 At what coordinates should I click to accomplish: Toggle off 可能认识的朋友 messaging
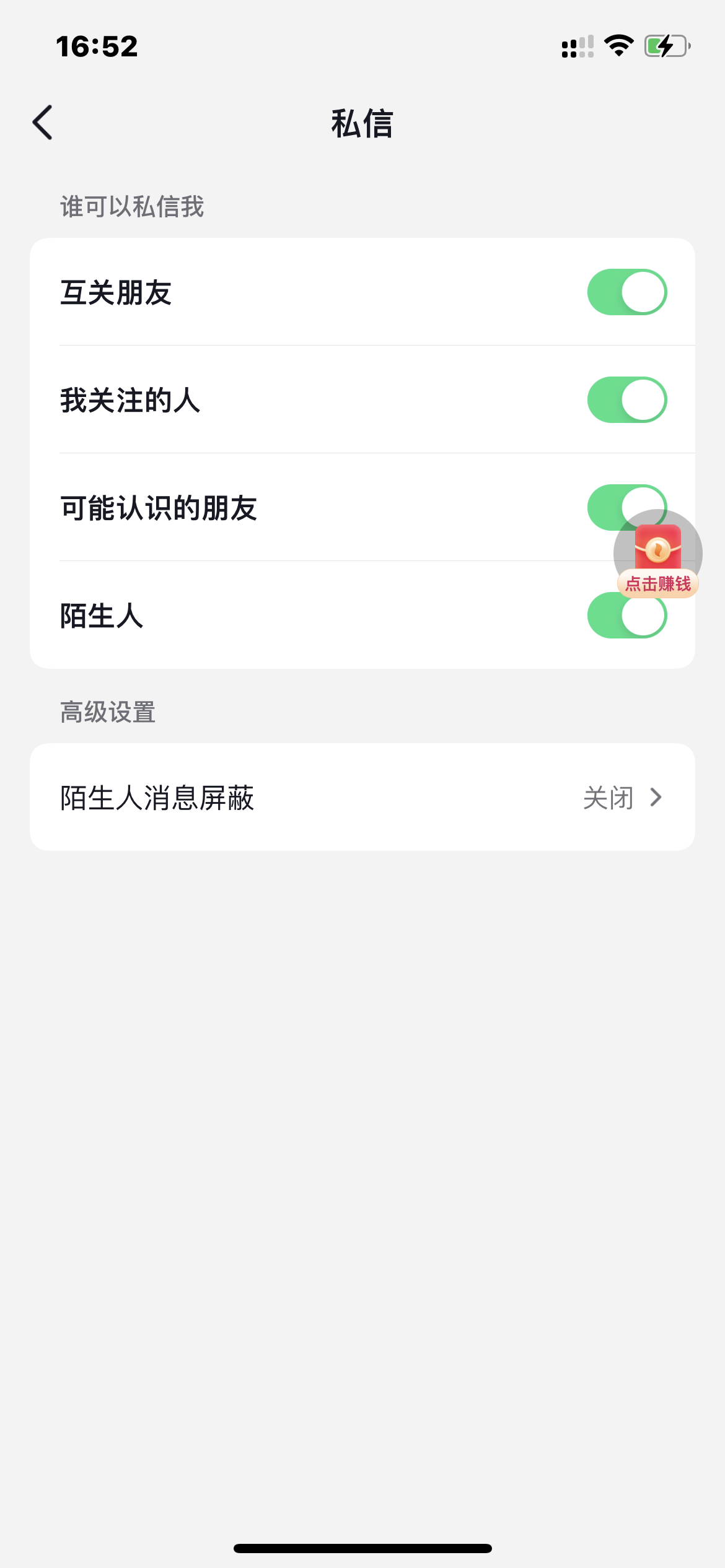[x=627, y=506]
